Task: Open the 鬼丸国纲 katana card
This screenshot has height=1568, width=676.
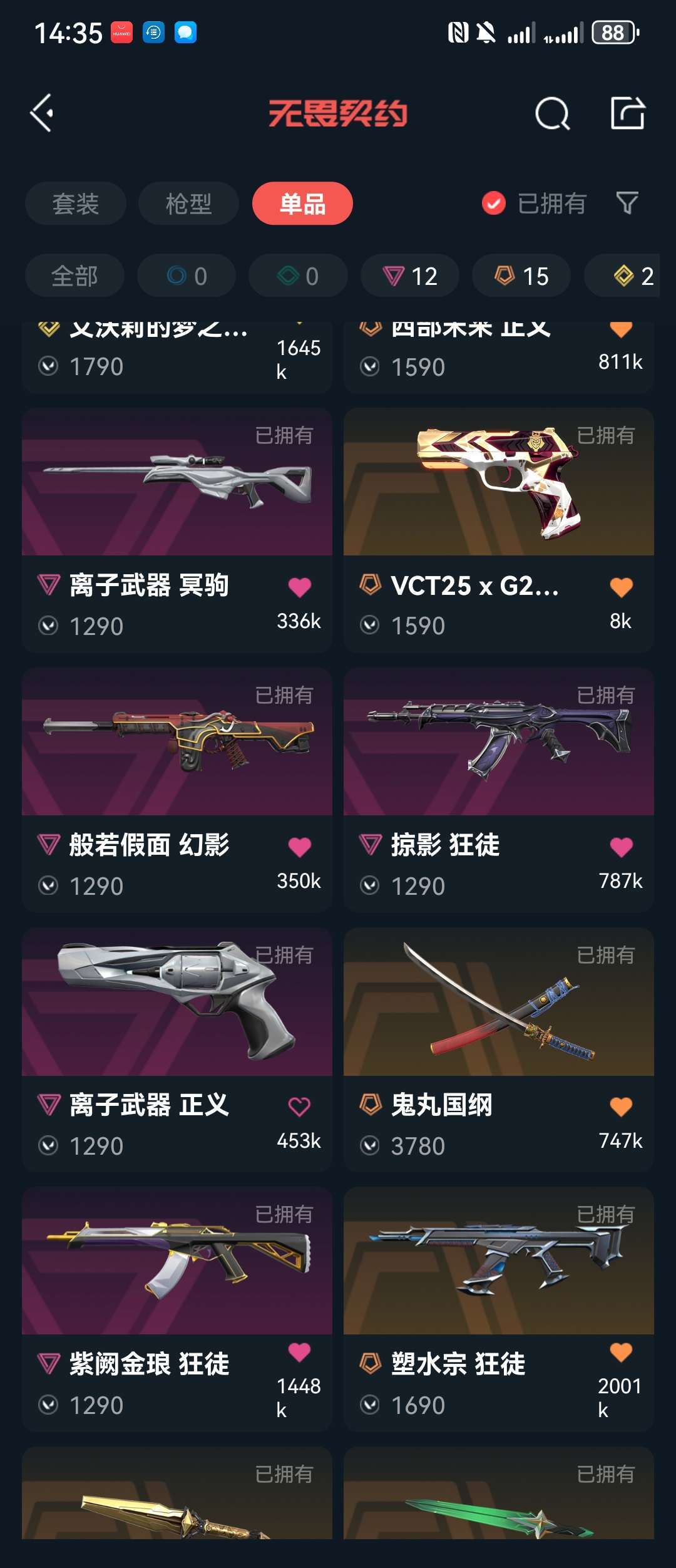Action: tap(498, 1002)
